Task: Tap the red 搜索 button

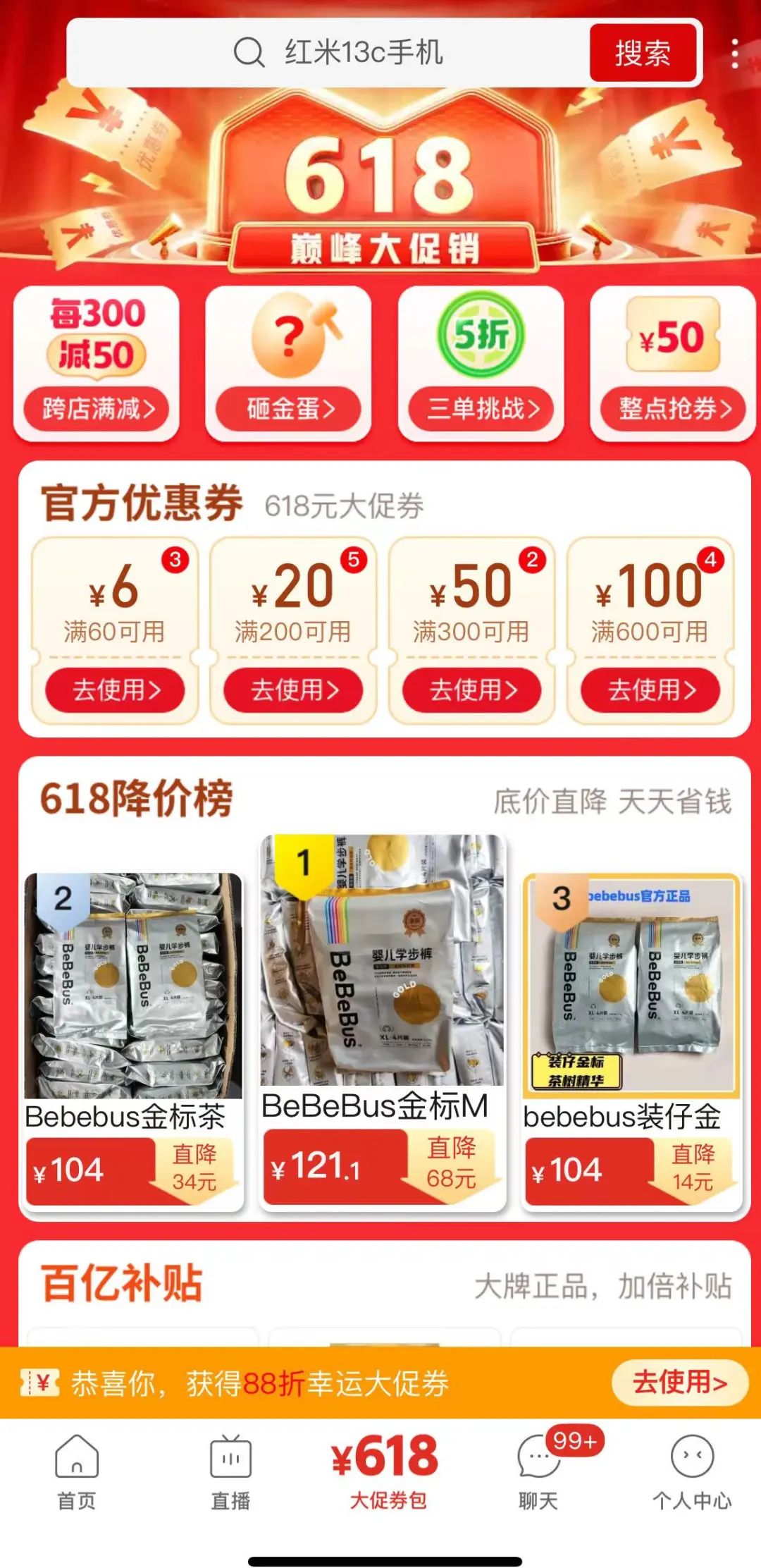Action: [x=642, y=53]
